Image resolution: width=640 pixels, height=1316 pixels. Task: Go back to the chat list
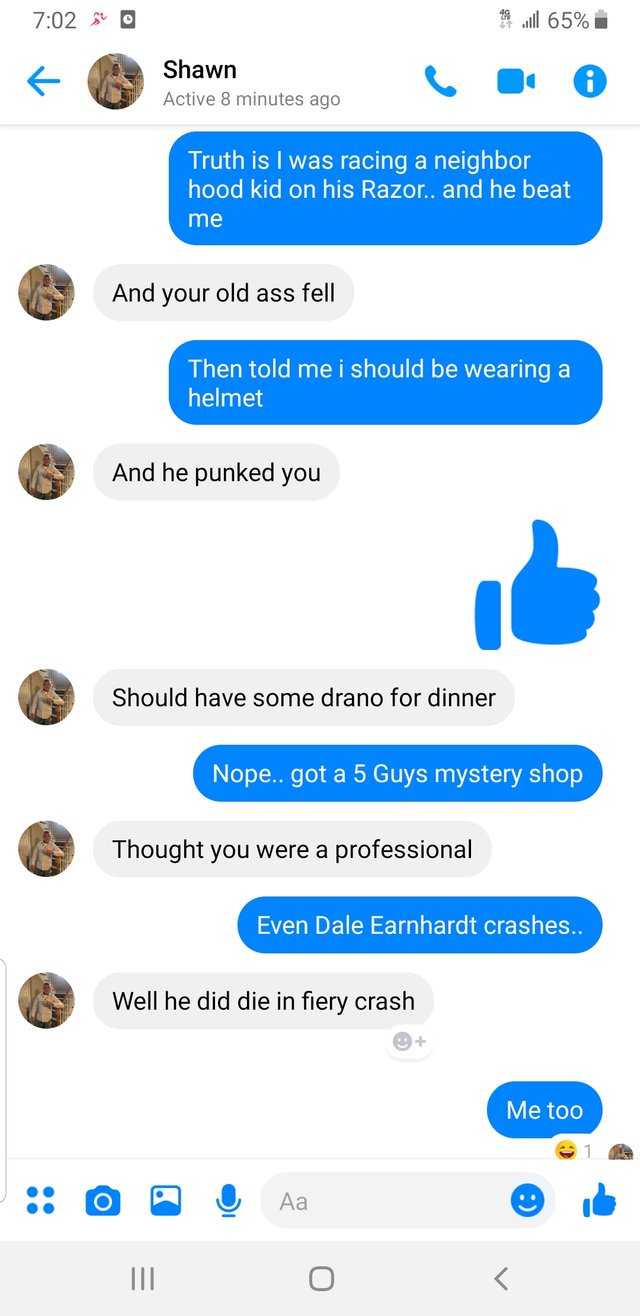pos(44,83)
